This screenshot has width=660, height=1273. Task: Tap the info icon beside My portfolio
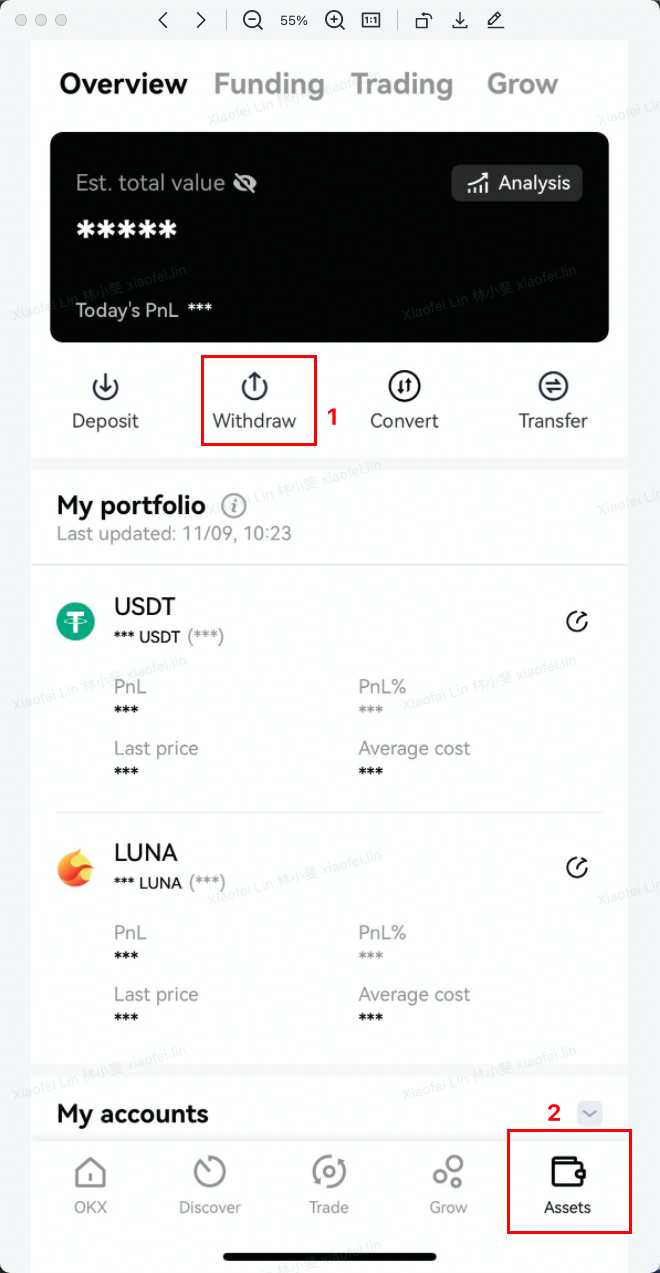click(233, 505)
